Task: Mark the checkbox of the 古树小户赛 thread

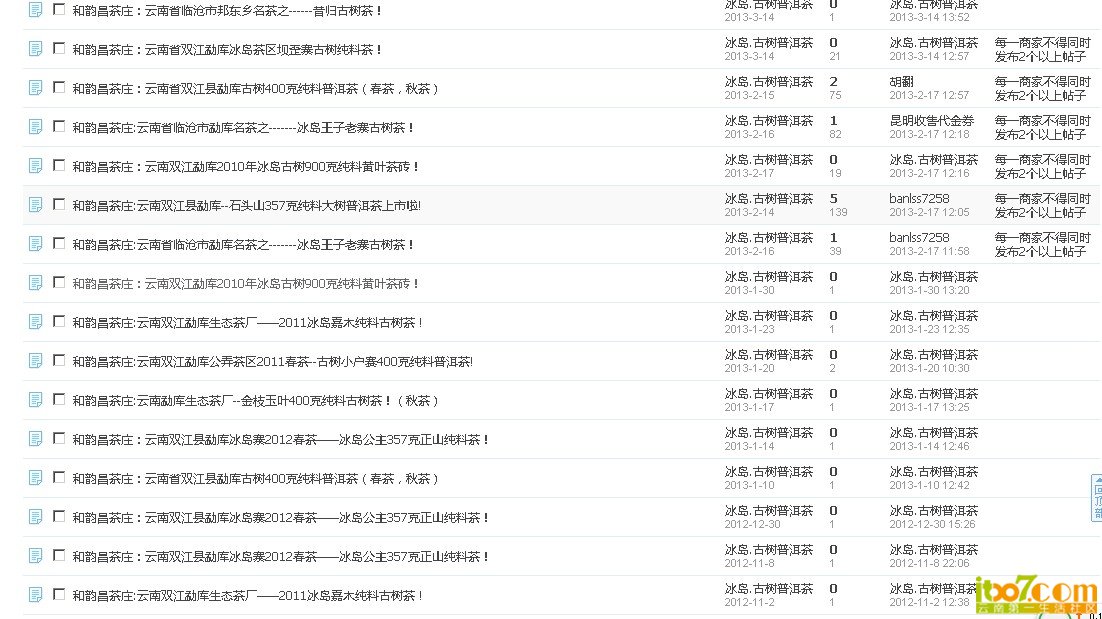Action: point(59,360)
